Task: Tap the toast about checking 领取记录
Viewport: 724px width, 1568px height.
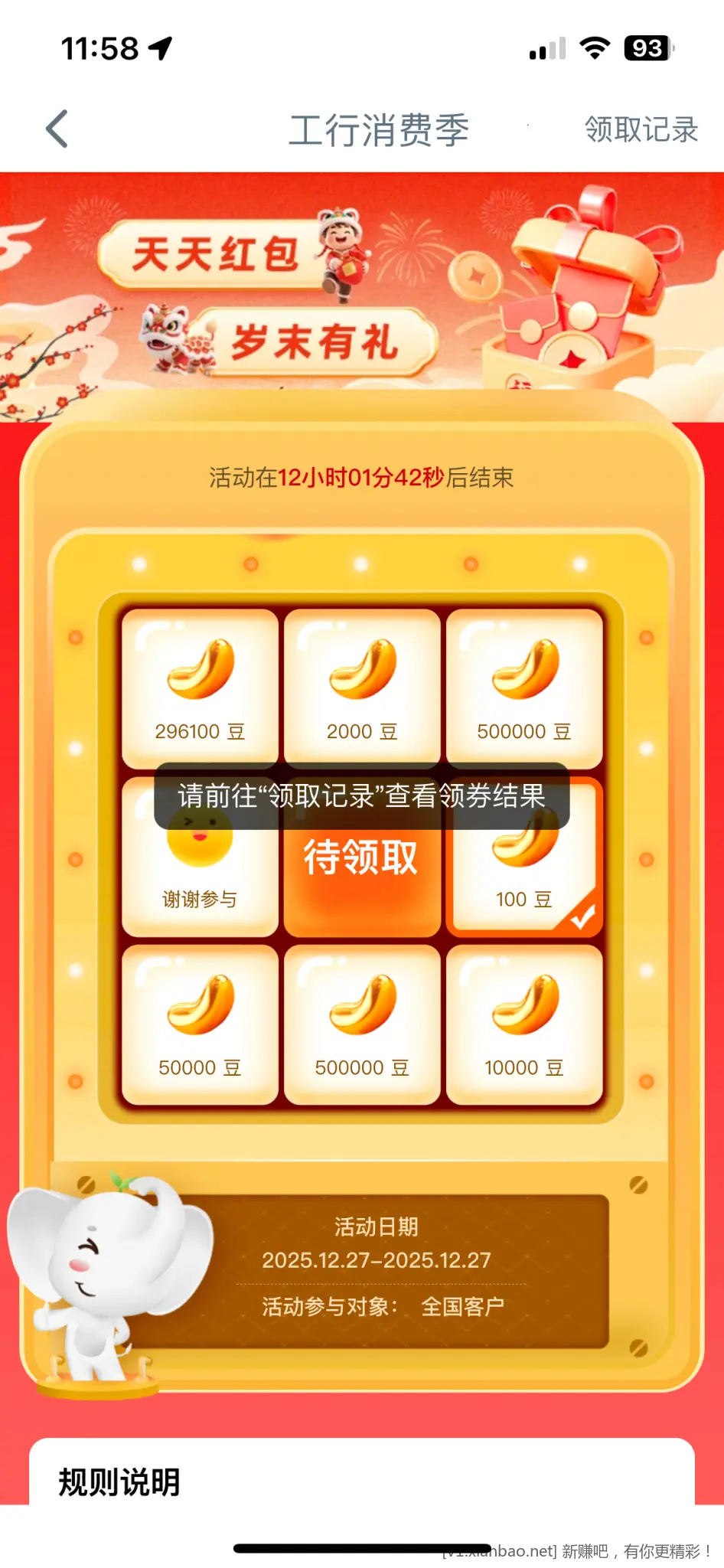Action: click(361, 799)
